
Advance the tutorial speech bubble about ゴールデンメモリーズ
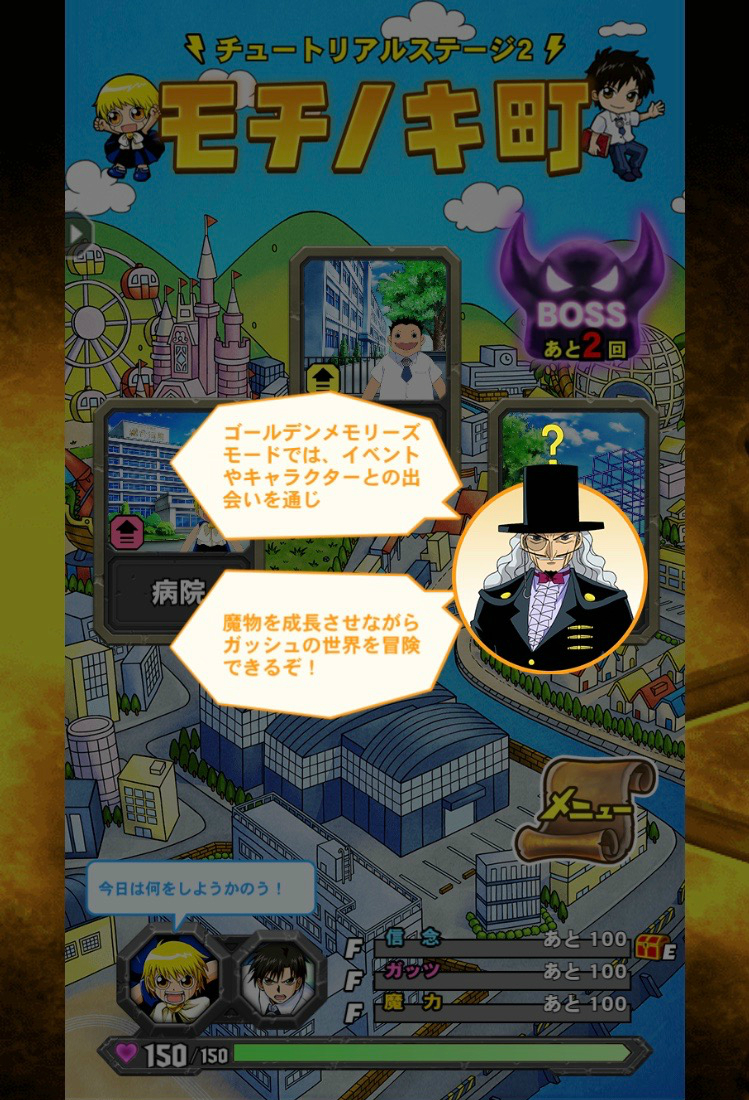coord(320,465)
